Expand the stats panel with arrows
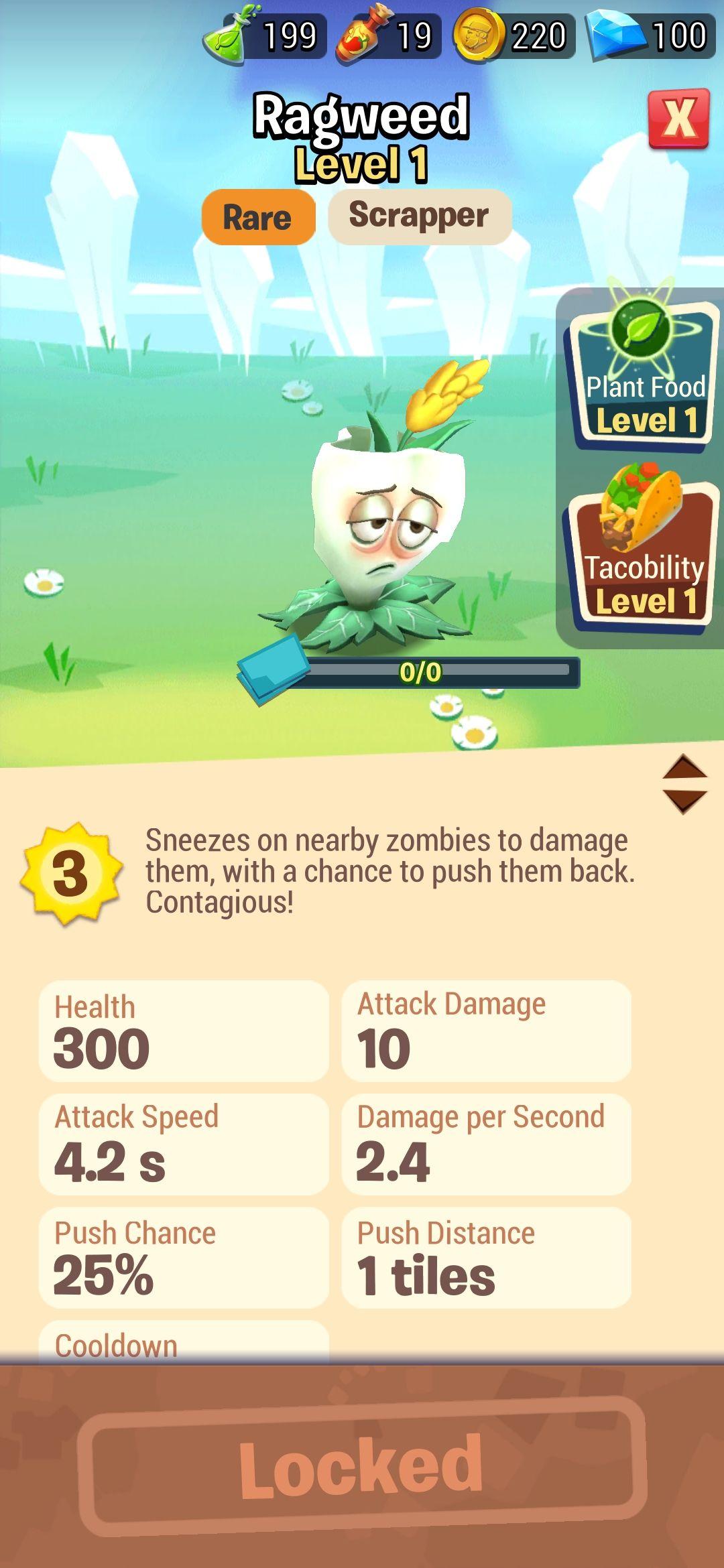The height and width of the screenshot is (1568, 724). pyautogui.click(x=684, y=784)
